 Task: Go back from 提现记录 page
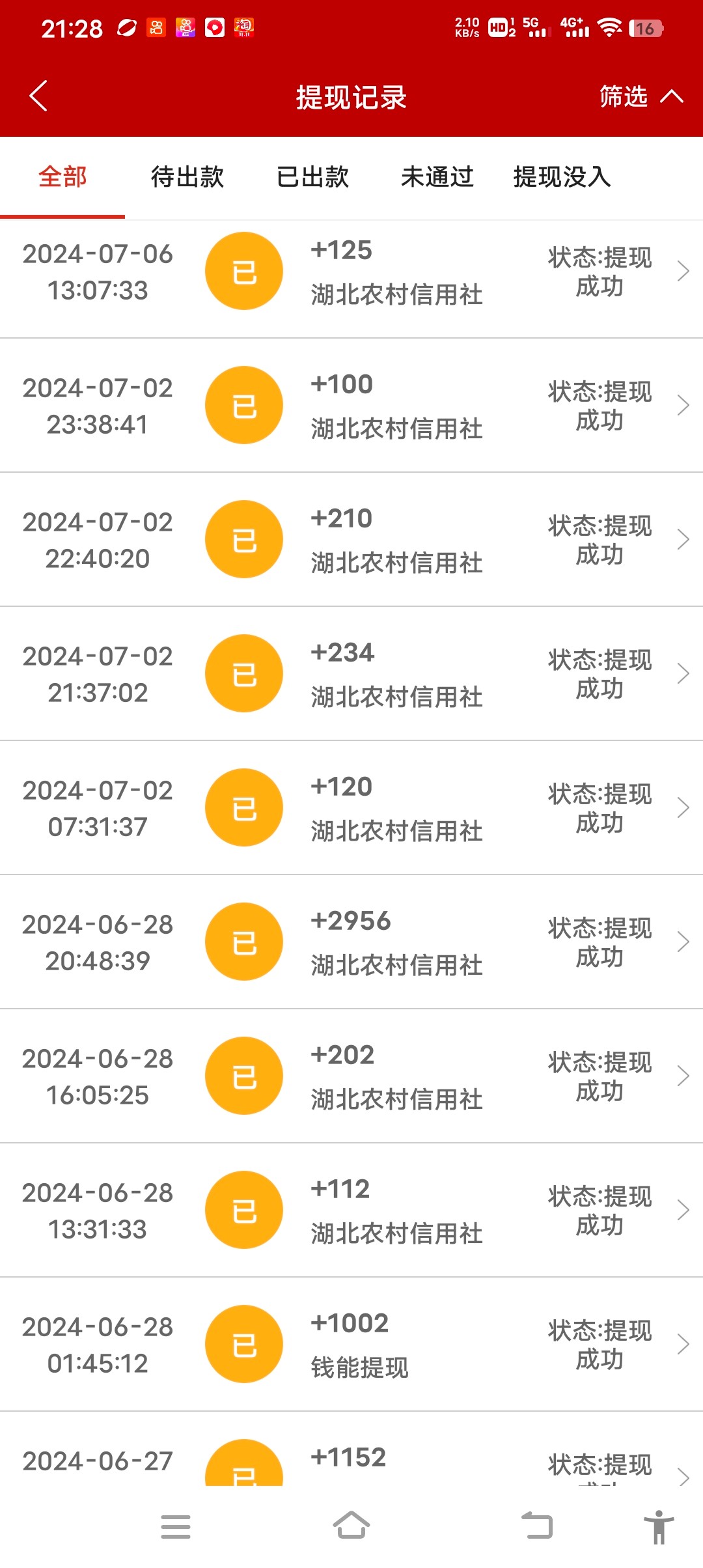click(39, 96)
